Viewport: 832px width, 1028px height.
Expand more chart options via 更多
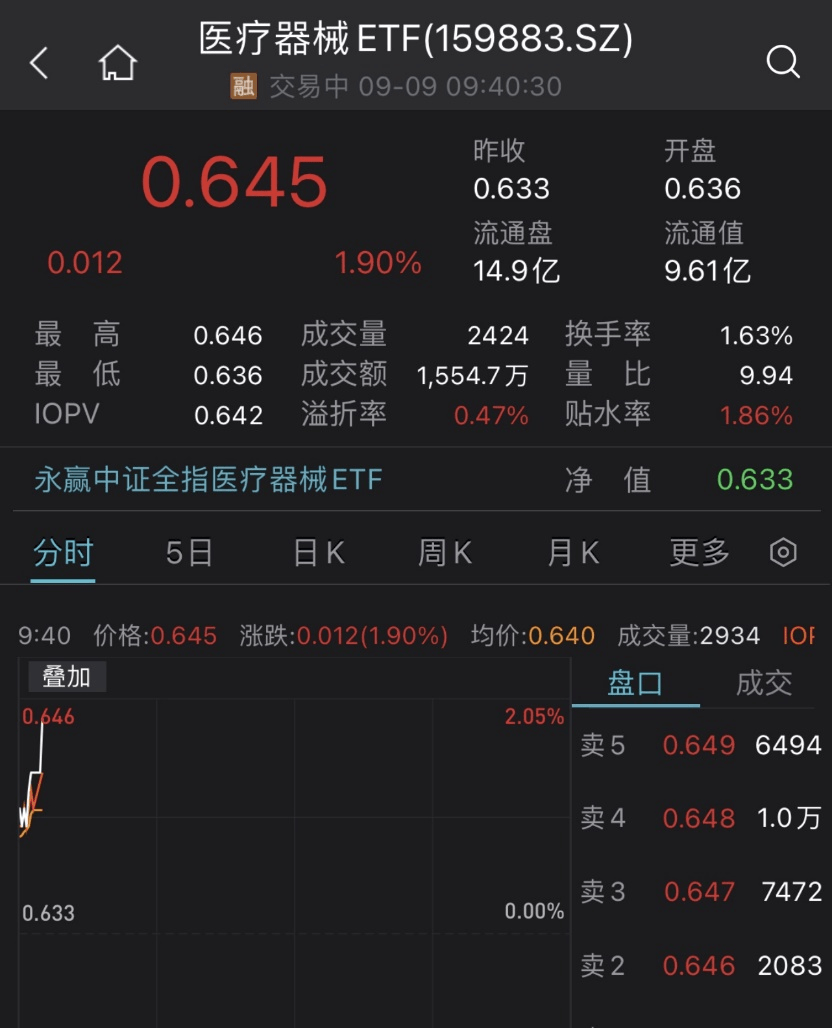coord(700,551)
